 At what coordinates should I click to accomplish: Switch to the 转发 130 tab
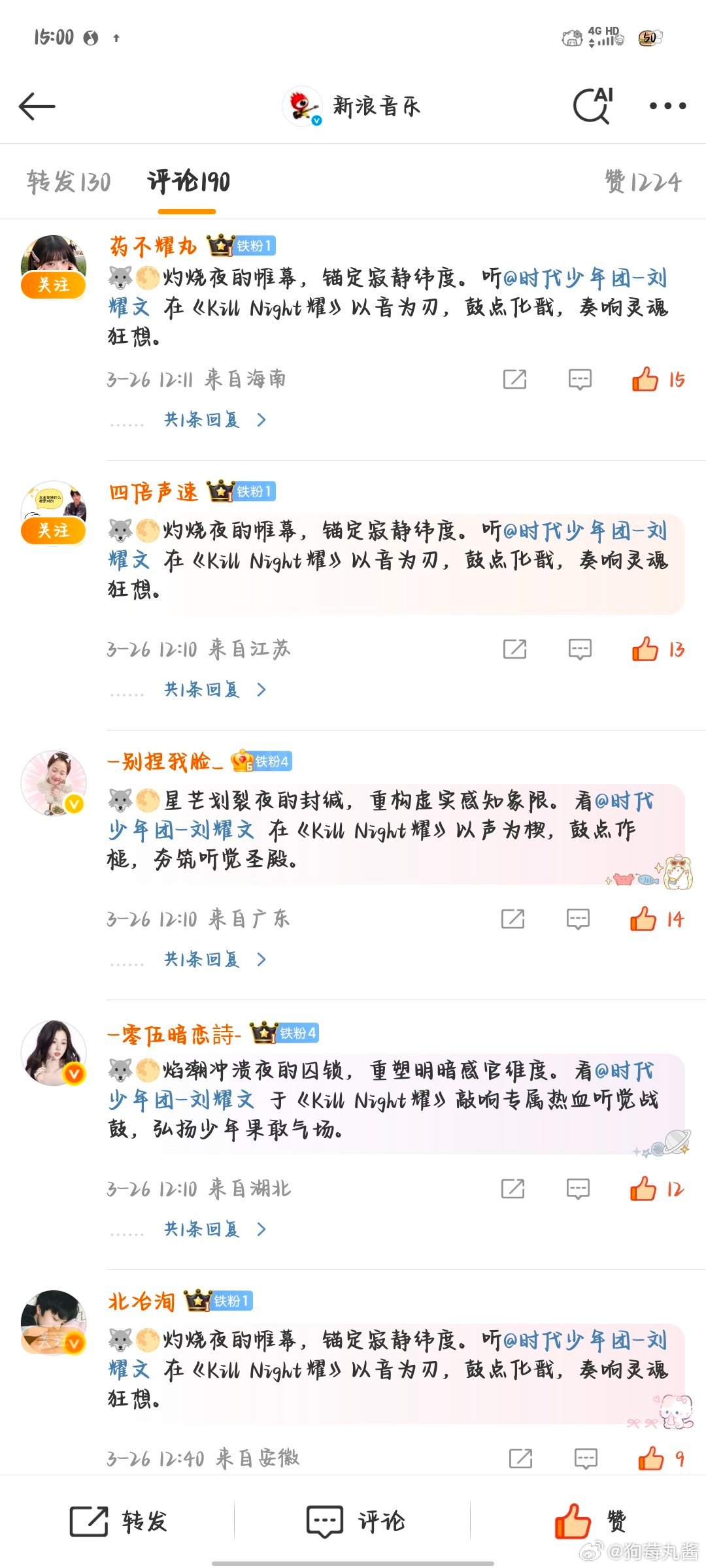pyautogui.click(x=69, y=182)
